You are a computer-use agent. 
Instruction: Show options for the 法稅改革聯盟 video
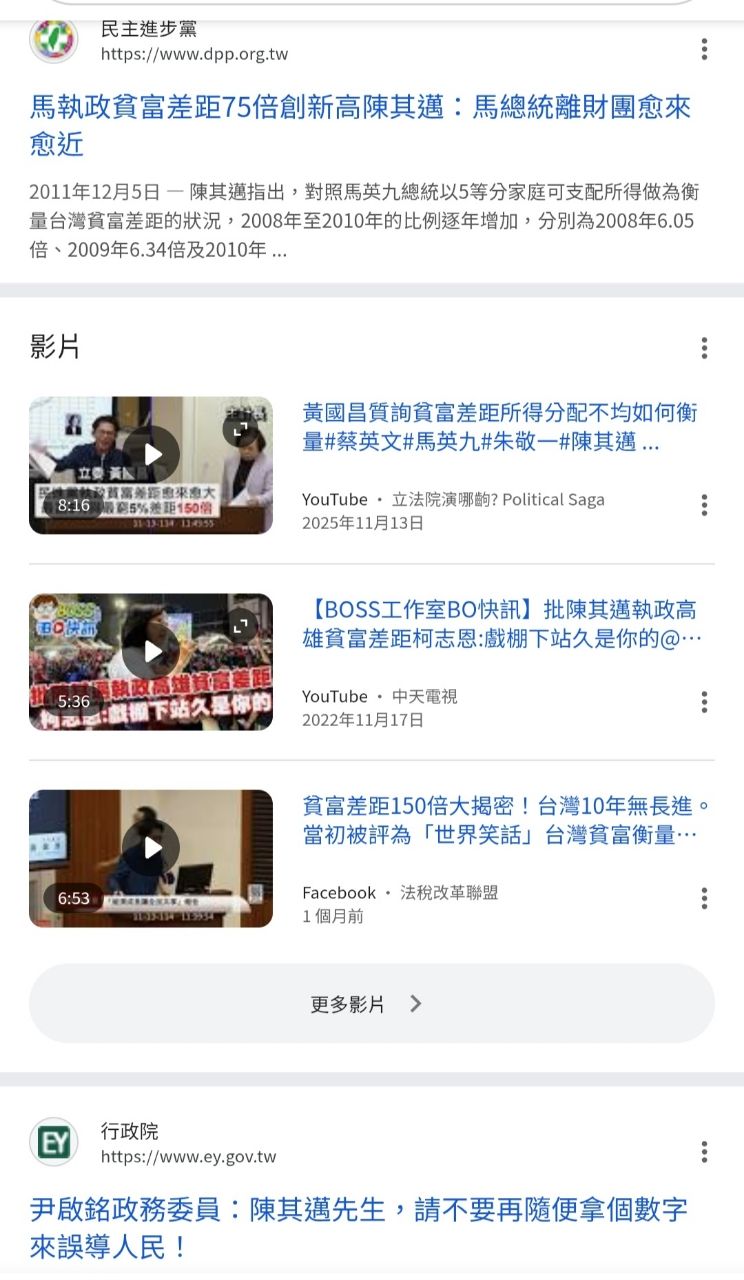tap(704, 898)
